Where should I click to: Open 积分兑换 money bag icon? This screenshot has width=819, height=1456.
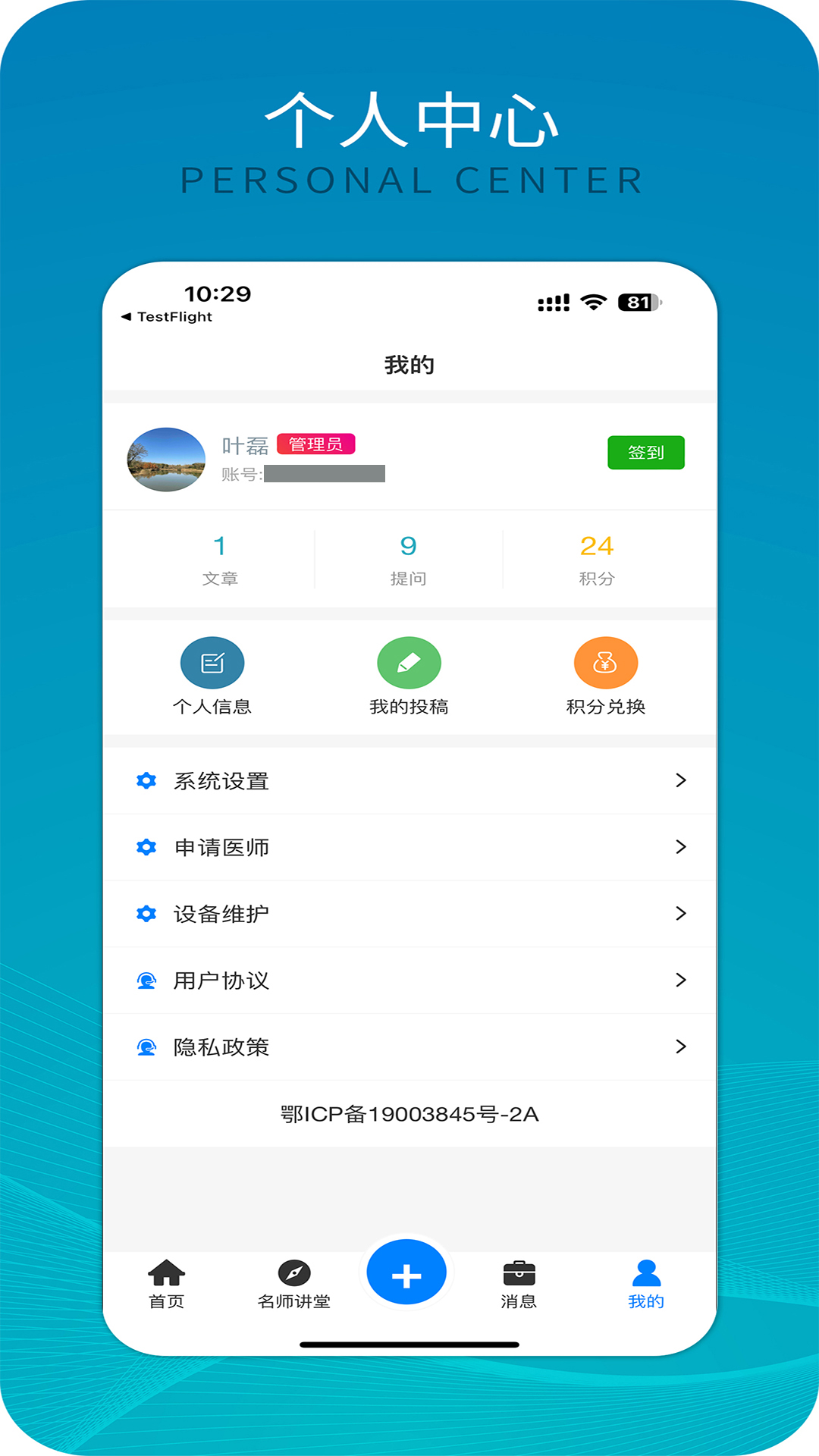(605, 662)
